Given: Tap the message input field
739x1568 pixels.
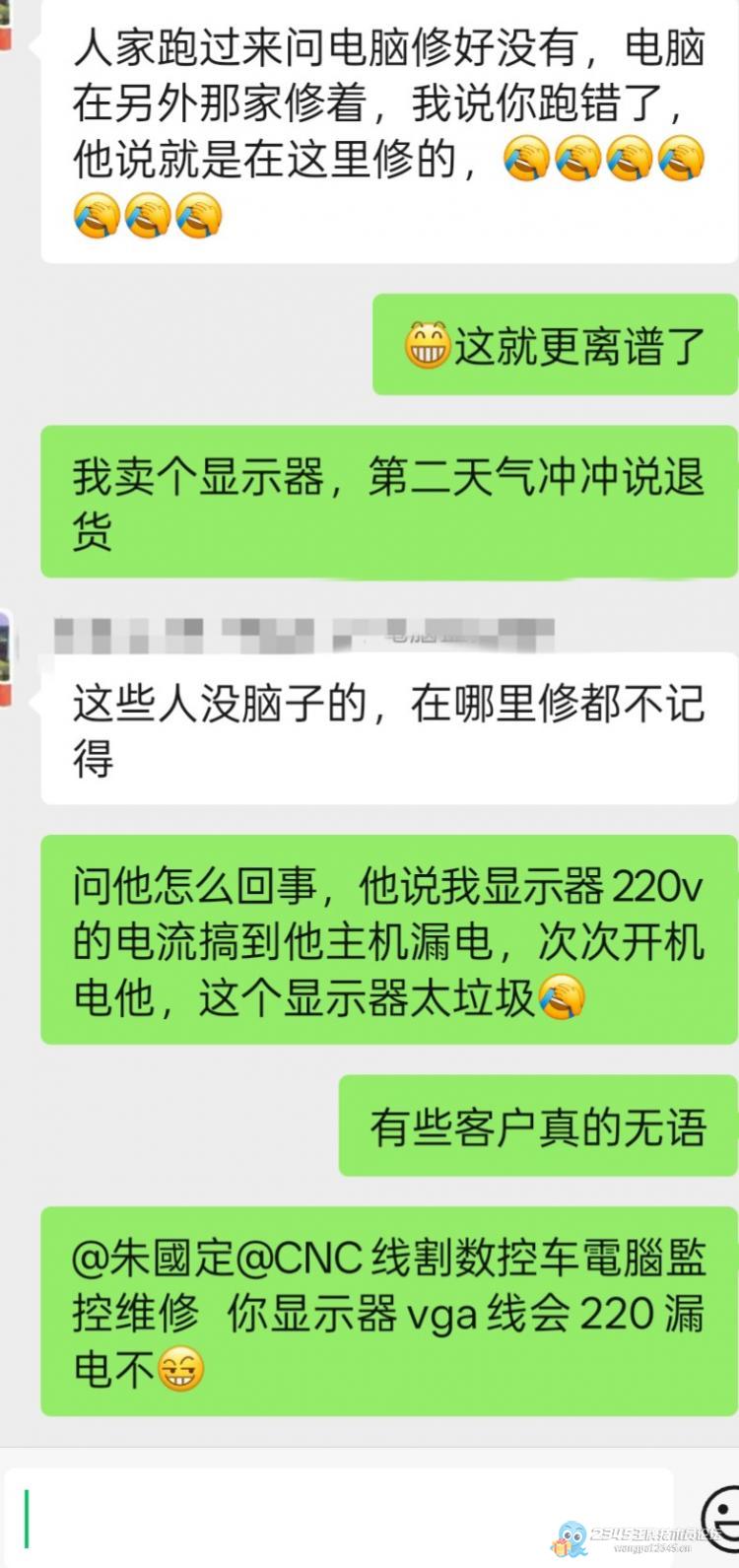Looking at the screenshot, I should [335, 1516].
